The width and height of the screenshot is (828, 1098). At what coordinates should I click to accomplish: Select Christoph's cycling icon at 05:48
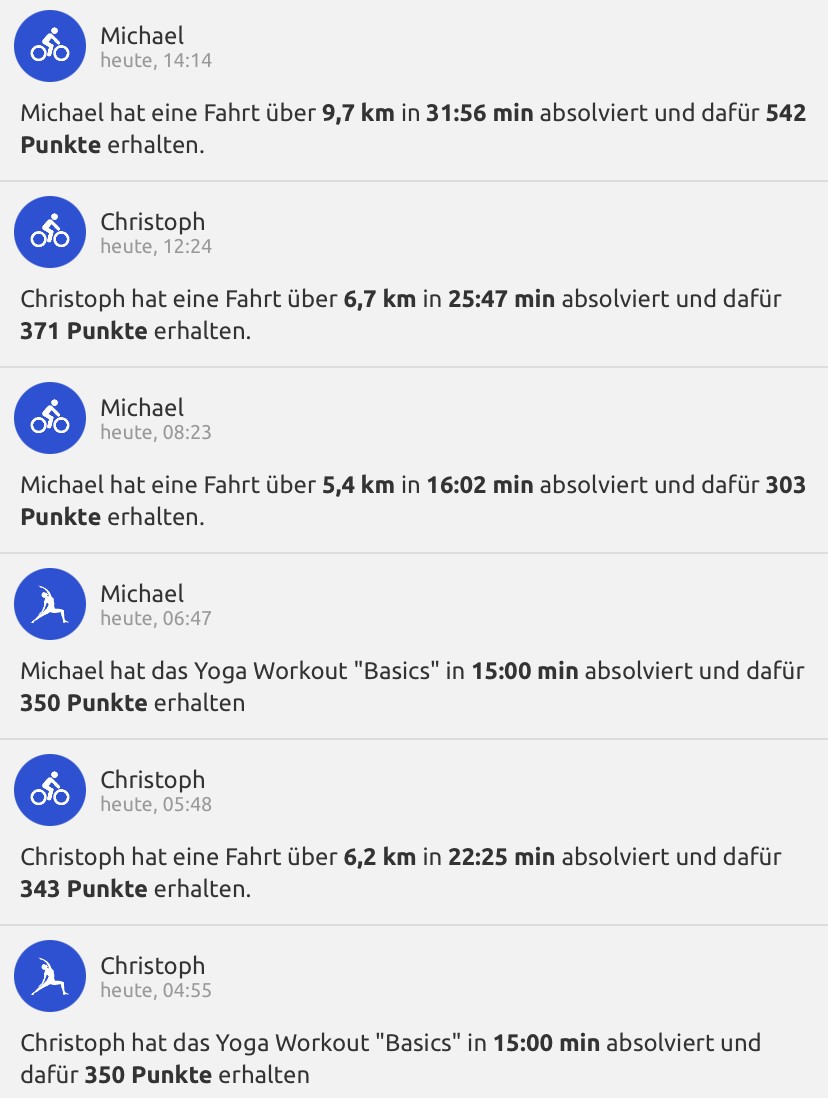pyautogui.click(x=50, y=790)
